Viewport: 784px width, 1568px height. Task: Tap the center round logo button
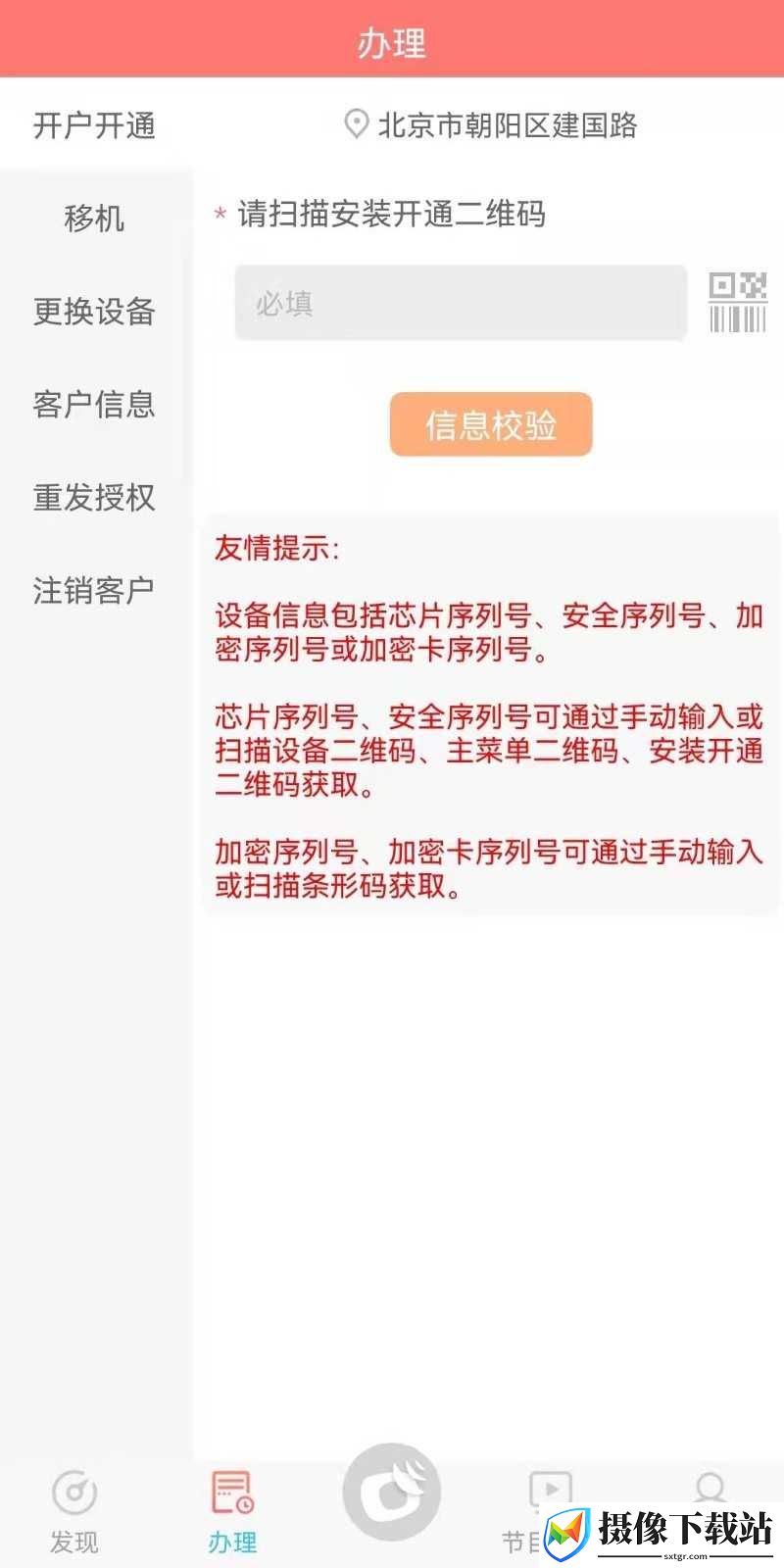[x=392, y=1493]
